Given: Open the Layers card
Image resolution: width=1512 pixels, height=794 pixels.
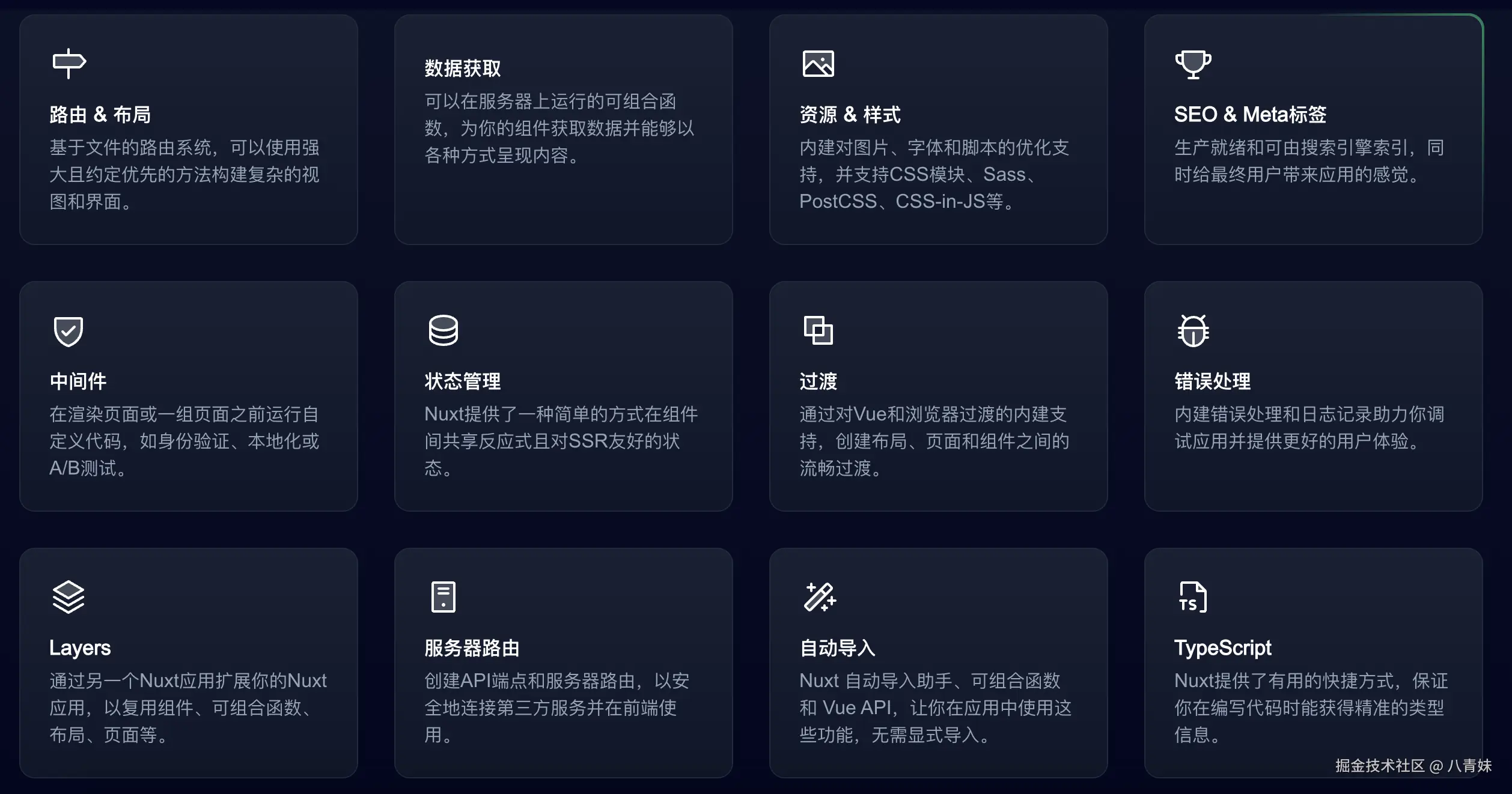Looking at the screenshot, I should tap(188, 662).
